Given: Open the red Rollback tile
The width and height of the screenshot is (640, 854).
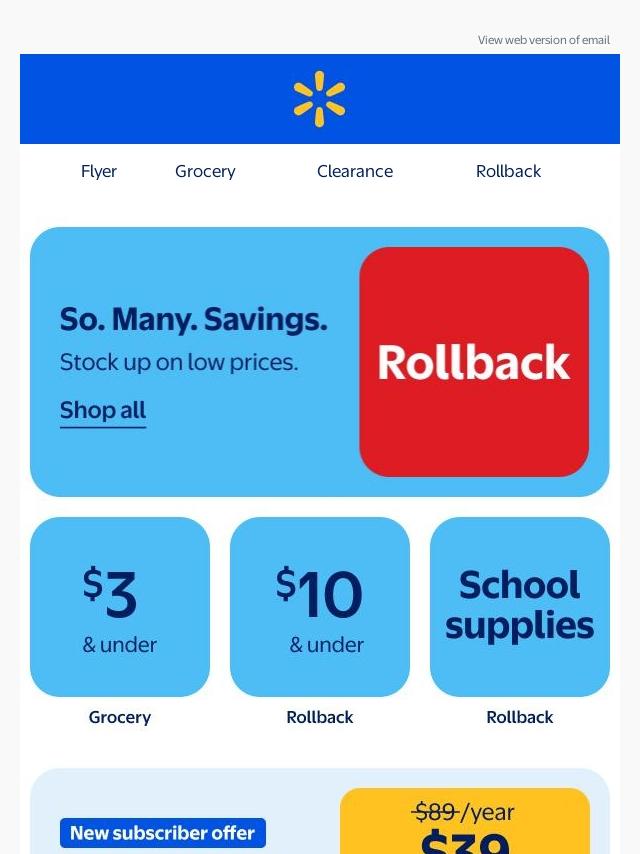Looking at the screenshot, I should pyautogui.click(x=474, y=362).
